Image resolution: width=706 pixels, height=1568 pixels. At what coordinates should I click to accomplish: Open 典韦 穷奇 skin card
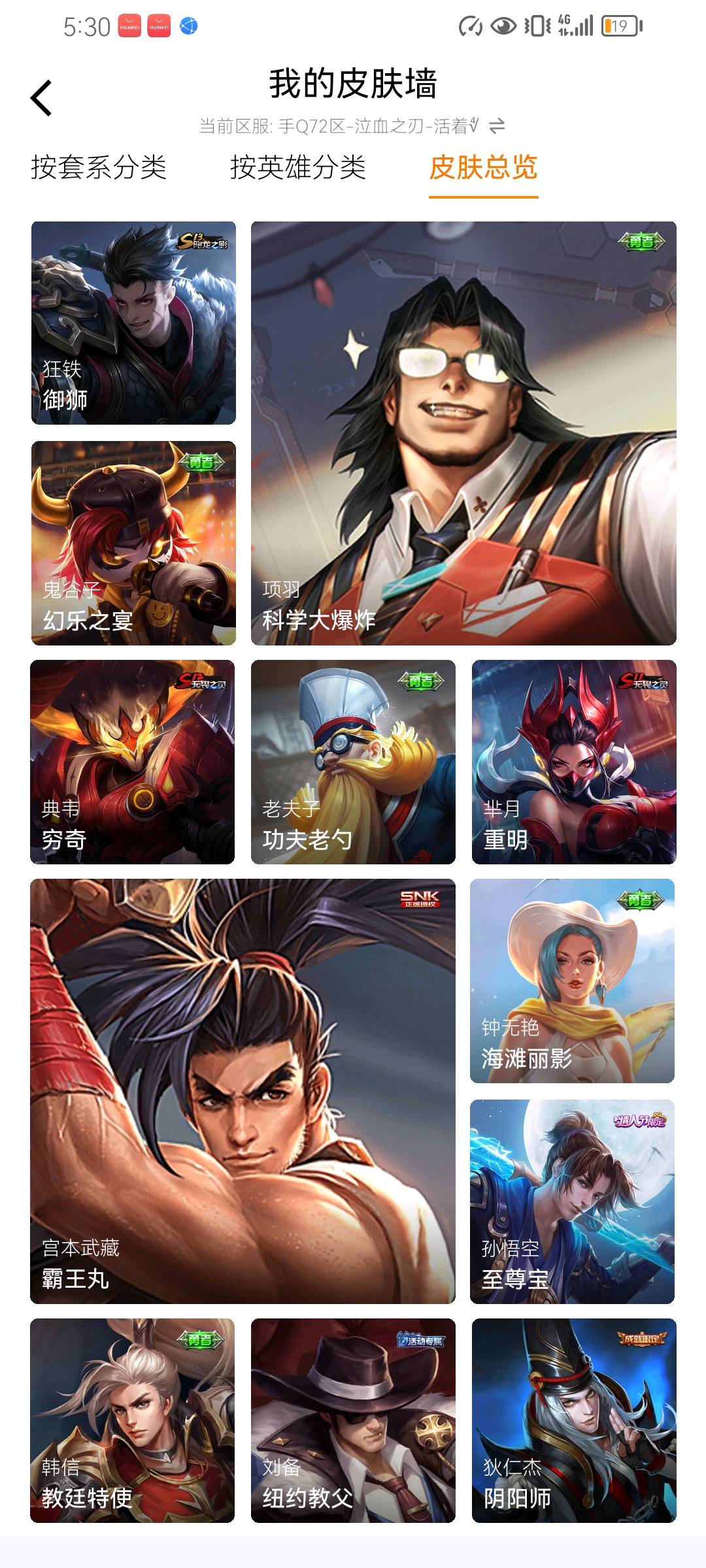(132, 762)
